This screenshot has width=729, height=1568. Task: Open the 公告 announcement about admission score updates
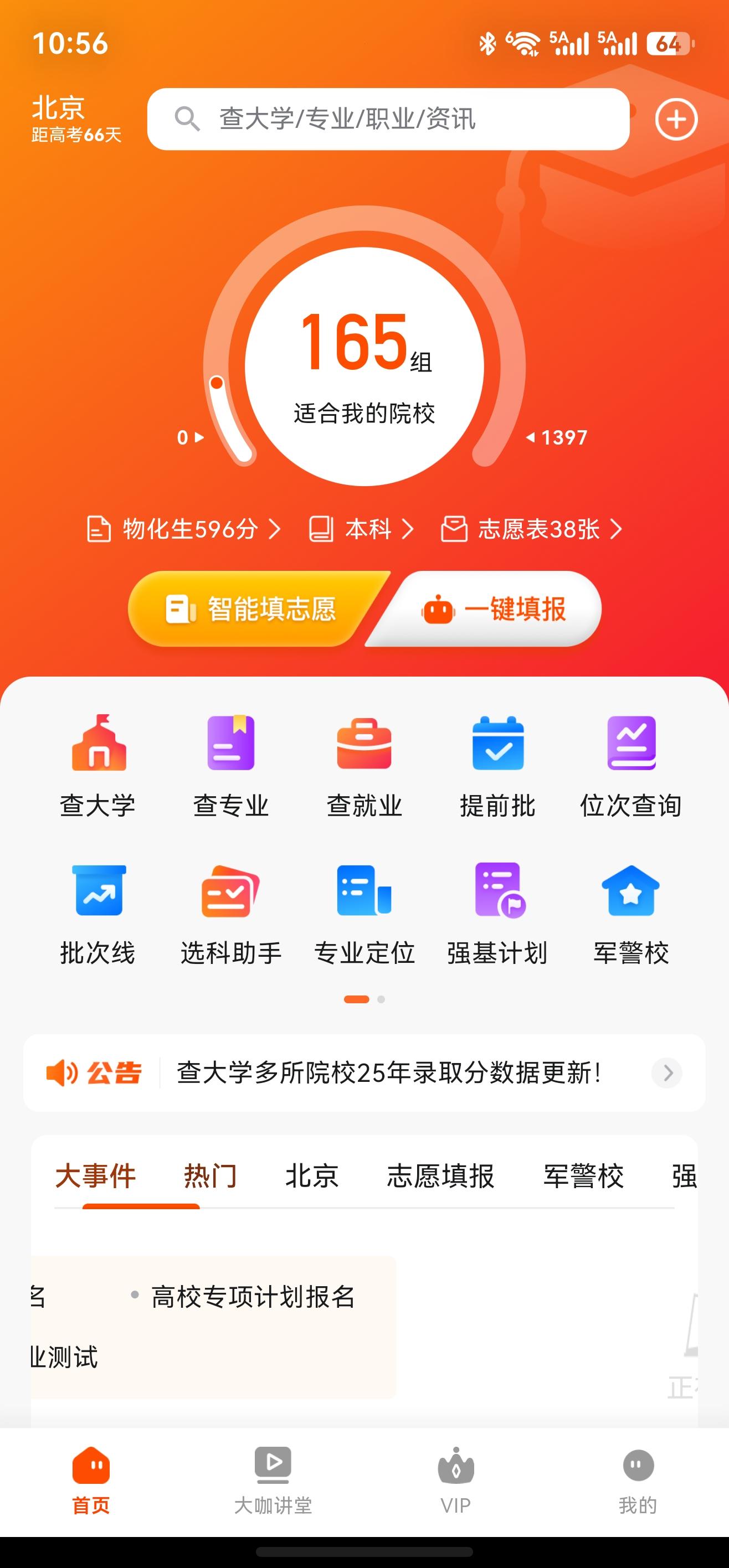[x=390, y=1072]
